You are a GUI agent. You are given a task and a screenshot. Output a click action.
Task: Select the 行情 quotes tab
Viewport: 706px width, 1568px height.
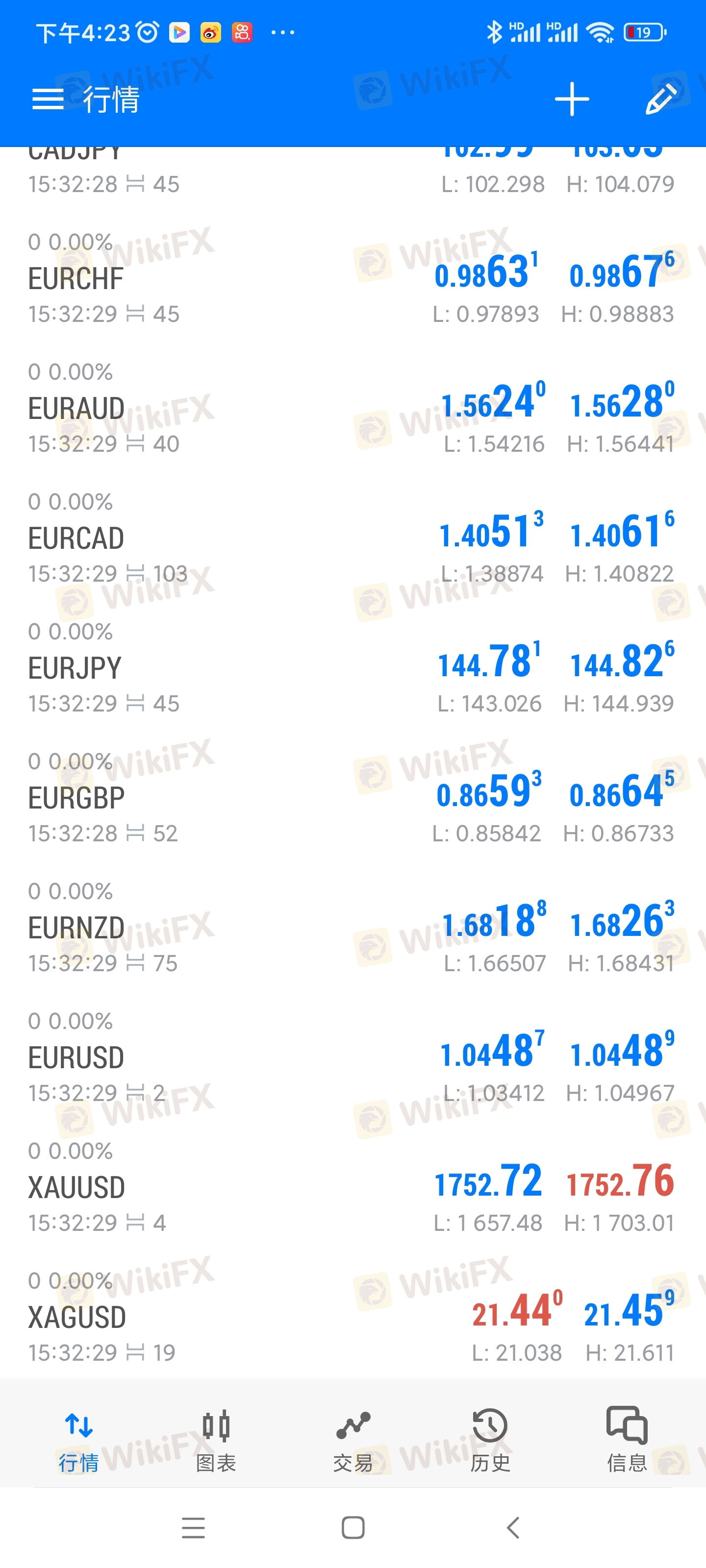(x=78, y=1440)
